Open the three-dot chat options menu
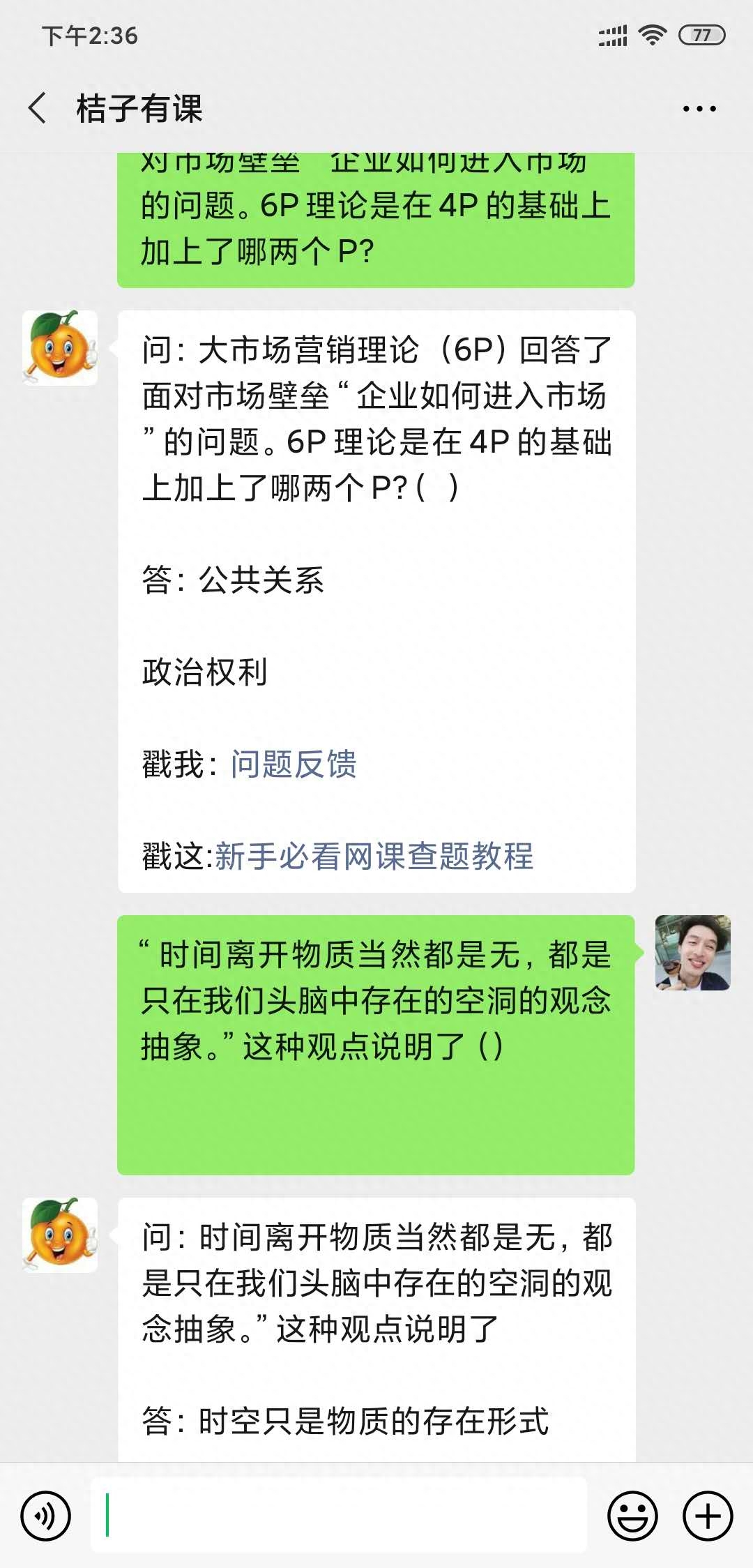This screenshot has width=753, height=1568. pyautogui.click(x=699, y=109)
